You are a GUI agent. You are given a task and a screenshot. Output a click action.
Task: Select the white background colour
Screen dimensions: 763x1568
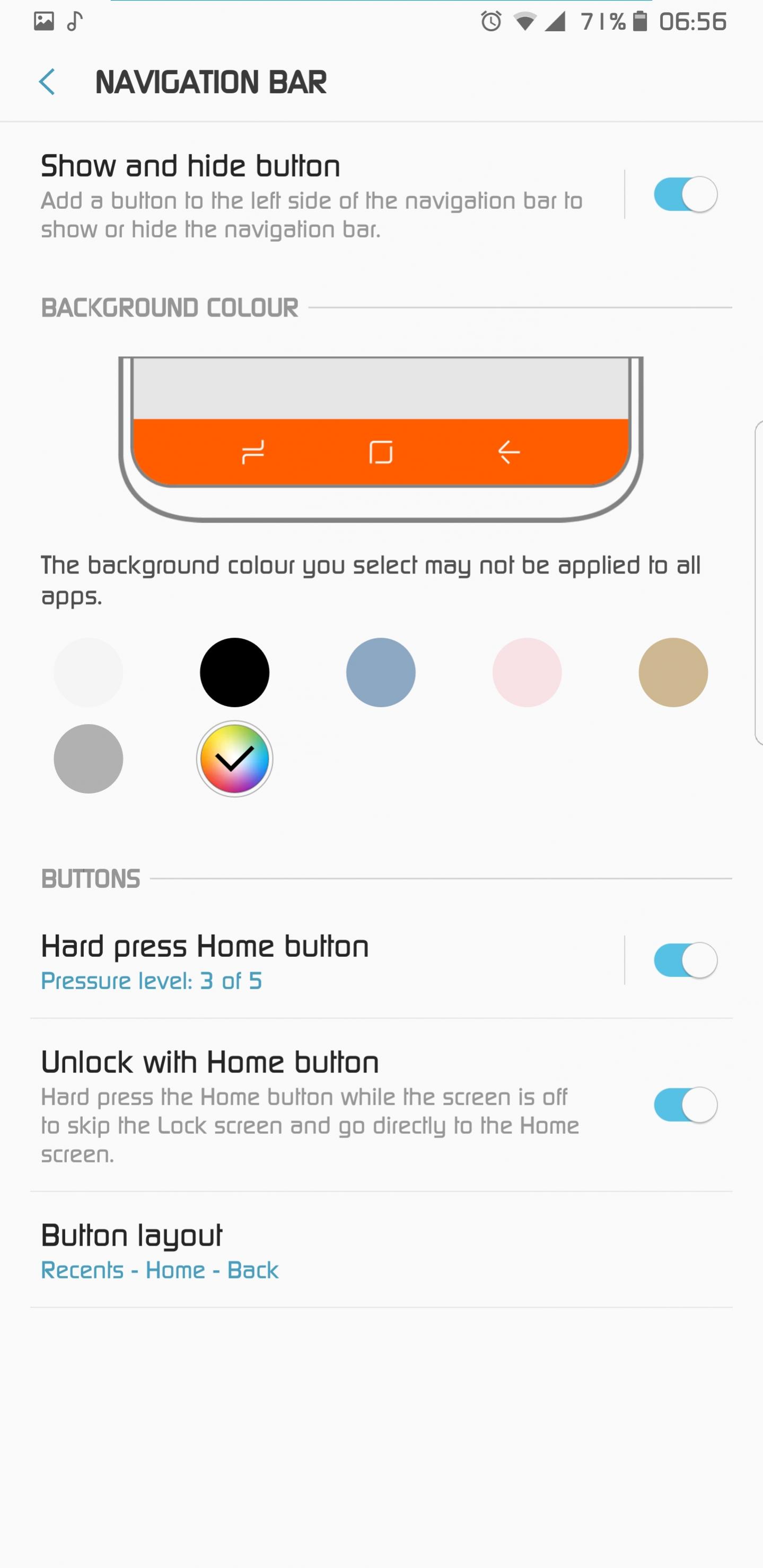point(89,673)
